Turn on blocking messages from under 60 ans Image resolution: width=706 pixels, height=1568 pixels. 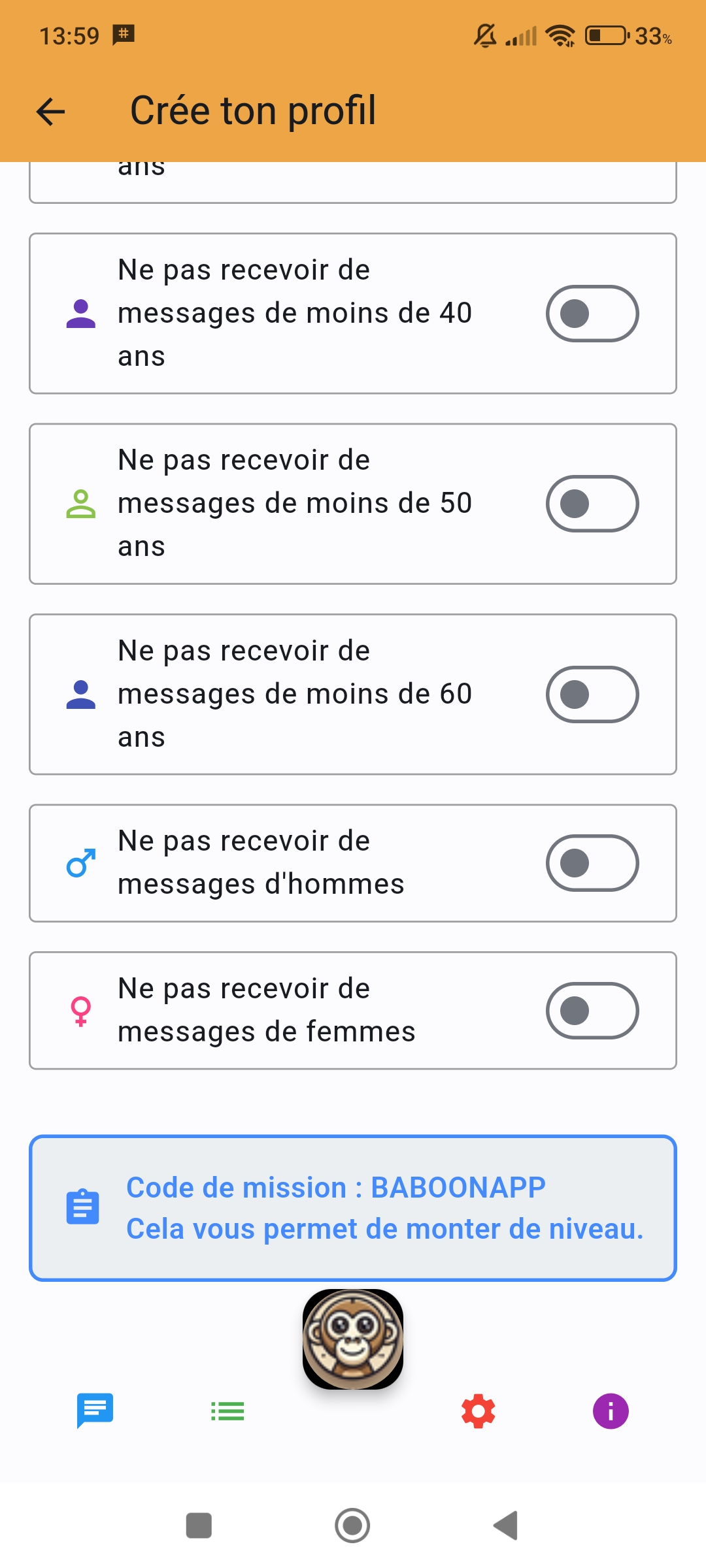[x=592, y=694]
